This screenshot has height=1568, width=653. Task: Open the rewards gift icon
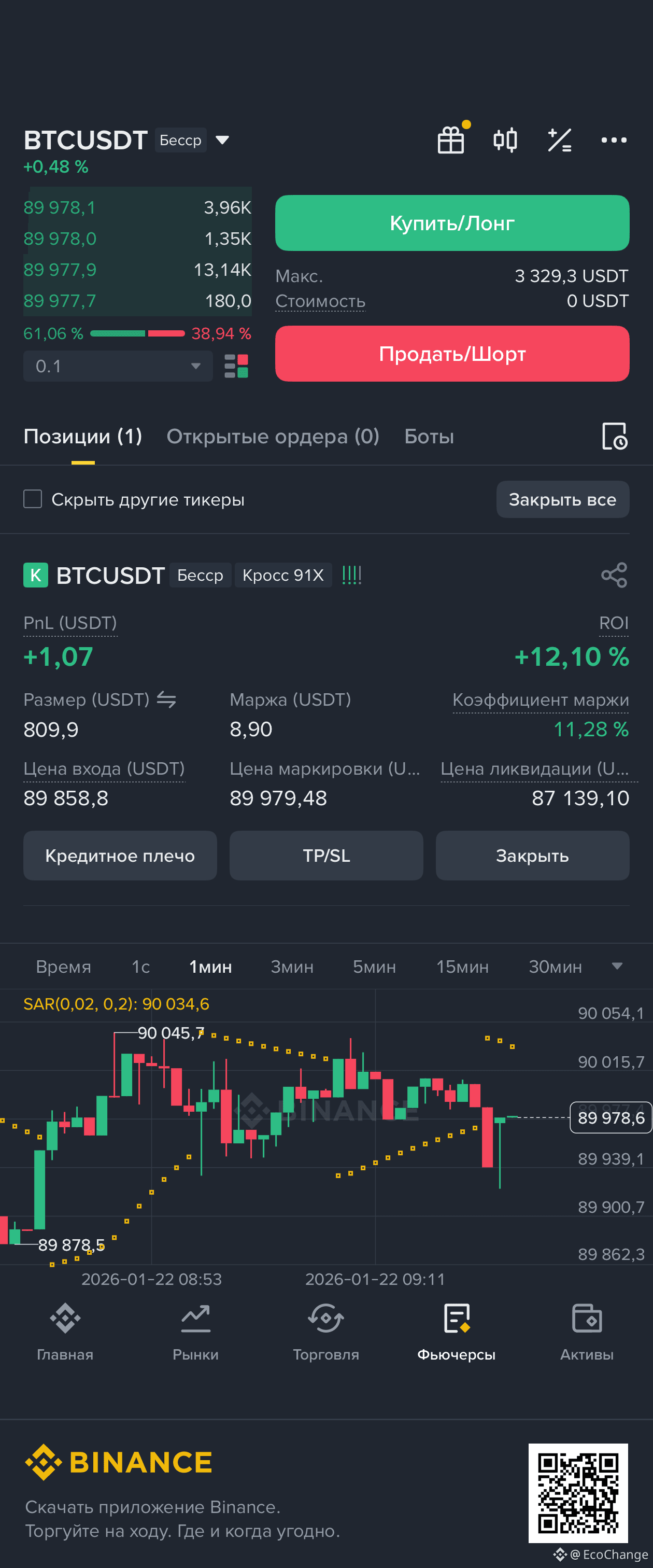tap(450, 139)
